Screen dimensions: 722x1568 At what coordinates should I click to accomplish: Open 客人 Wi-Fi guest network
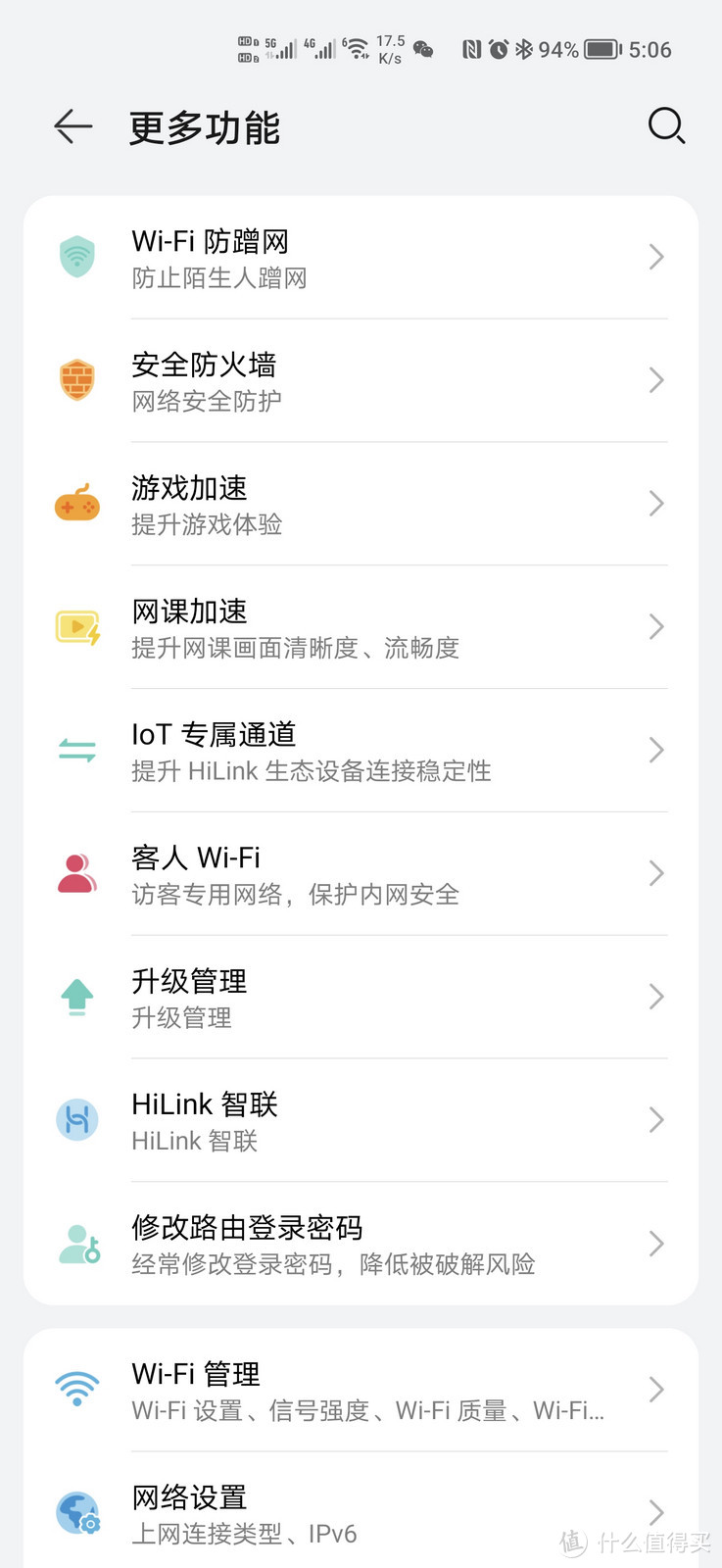click(361, 874)
